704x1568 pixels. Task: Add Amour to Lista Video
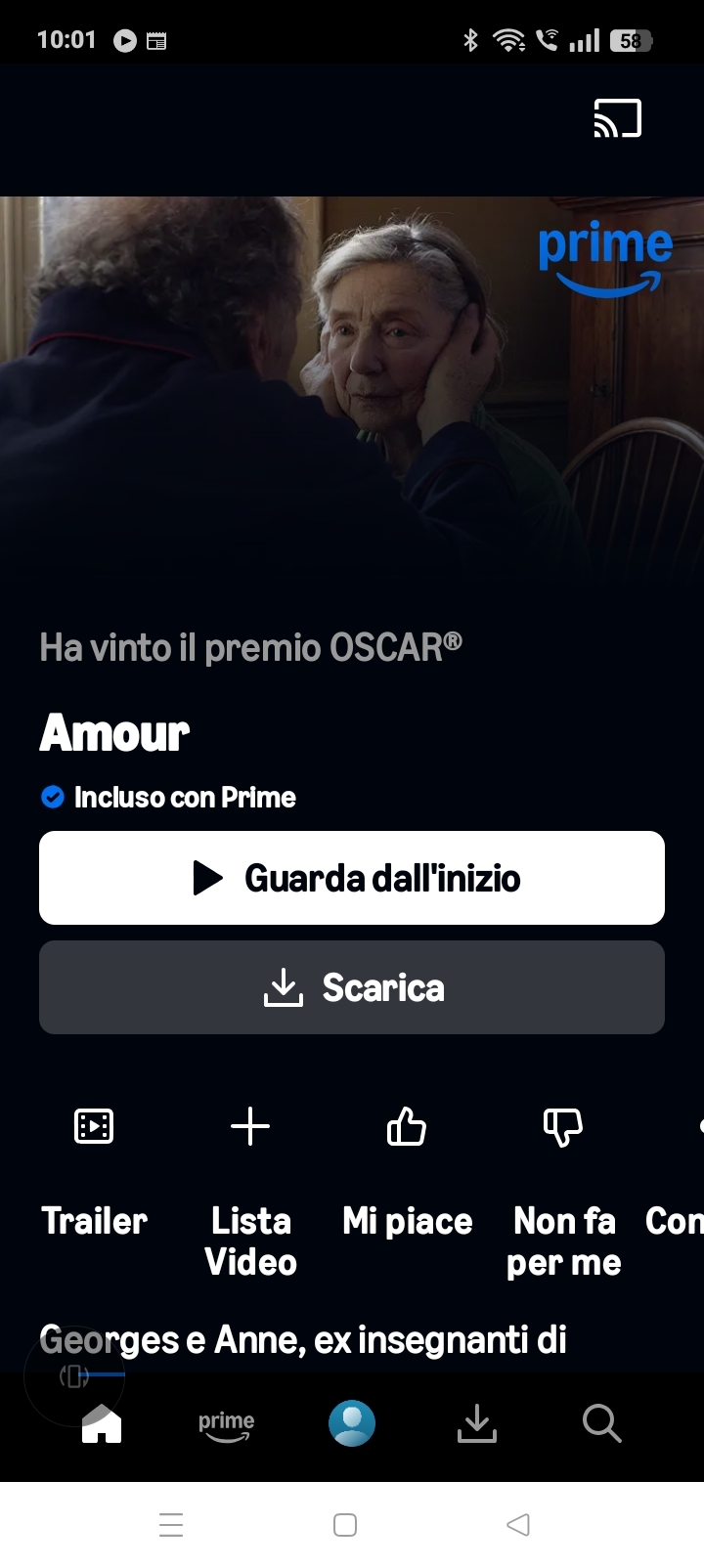[250, 1127]
